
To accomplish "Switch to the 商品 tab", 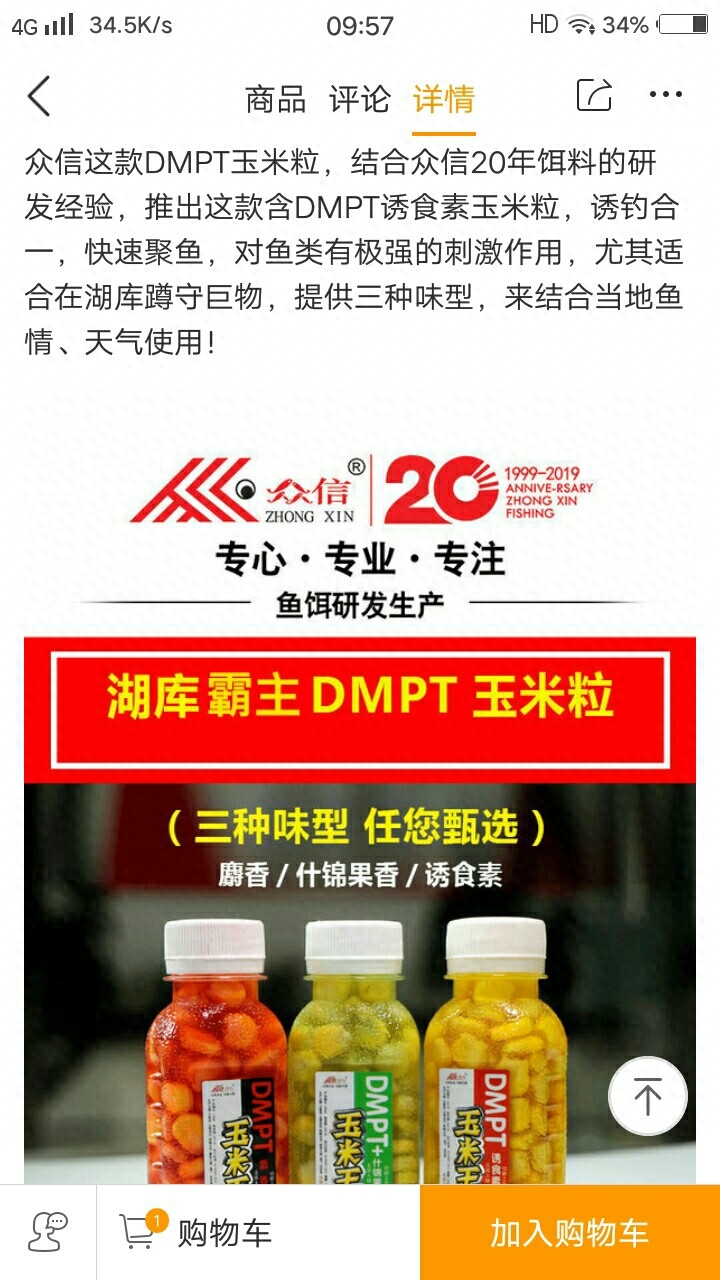I will (x=275, y=99).
